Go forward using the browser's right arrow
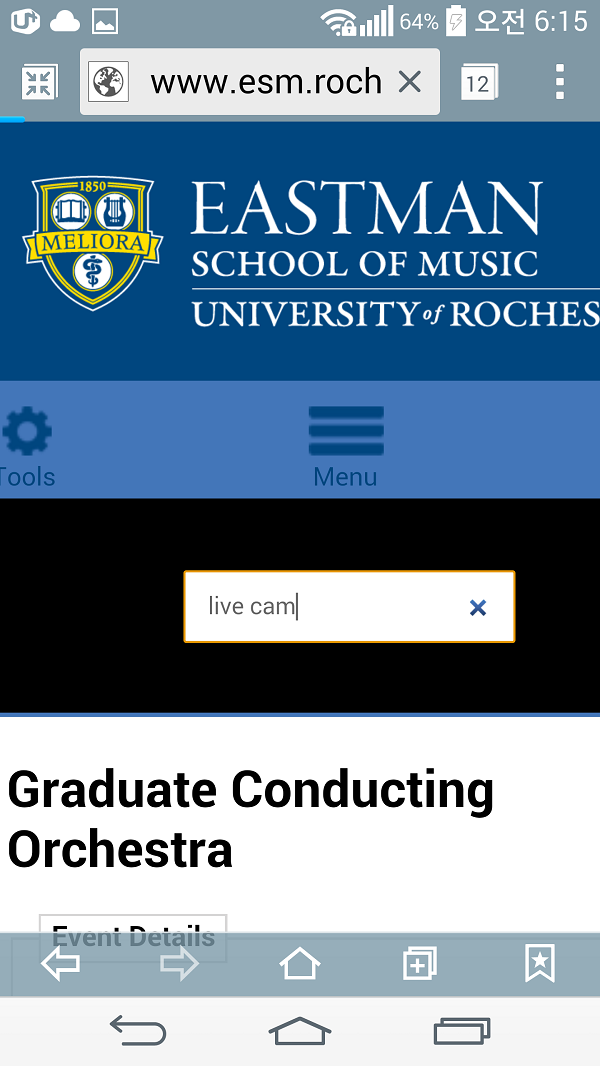The height and width of the screenshot is (1066, 600). coord(179,964)
